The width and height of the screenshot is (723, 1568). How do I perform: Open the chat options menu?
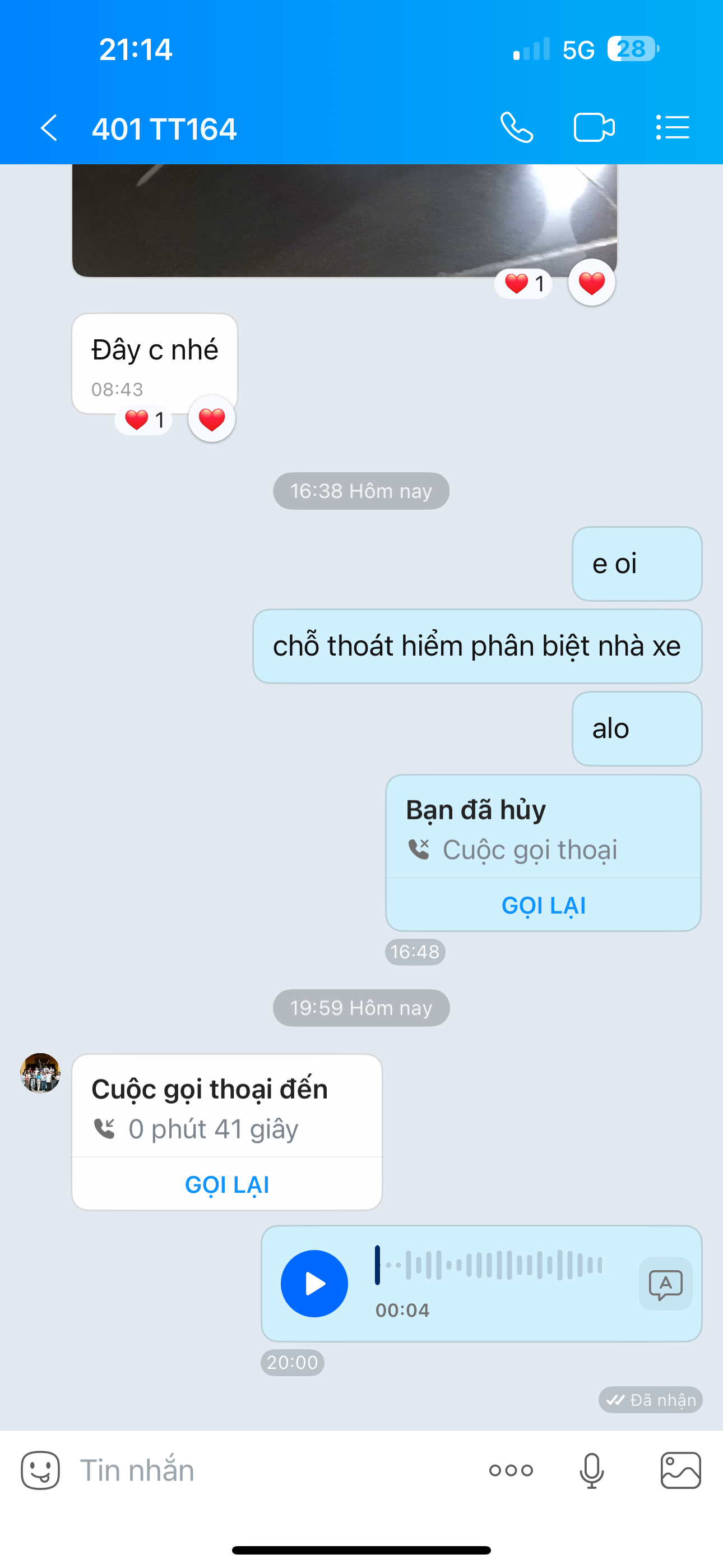[x=673, y=128]
